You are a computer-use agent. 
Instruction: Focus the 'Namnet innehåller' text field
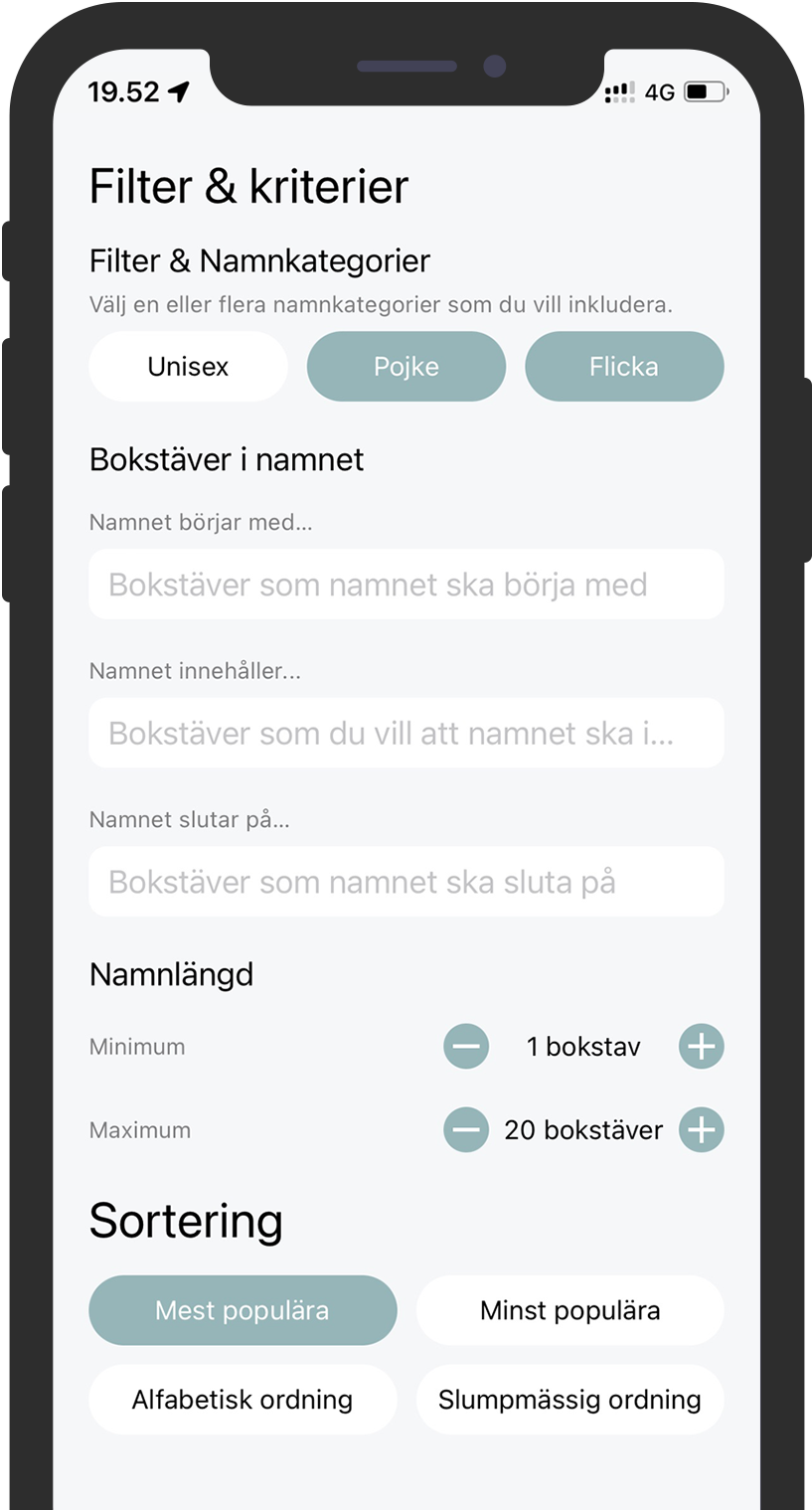click(x=406, y=733)
